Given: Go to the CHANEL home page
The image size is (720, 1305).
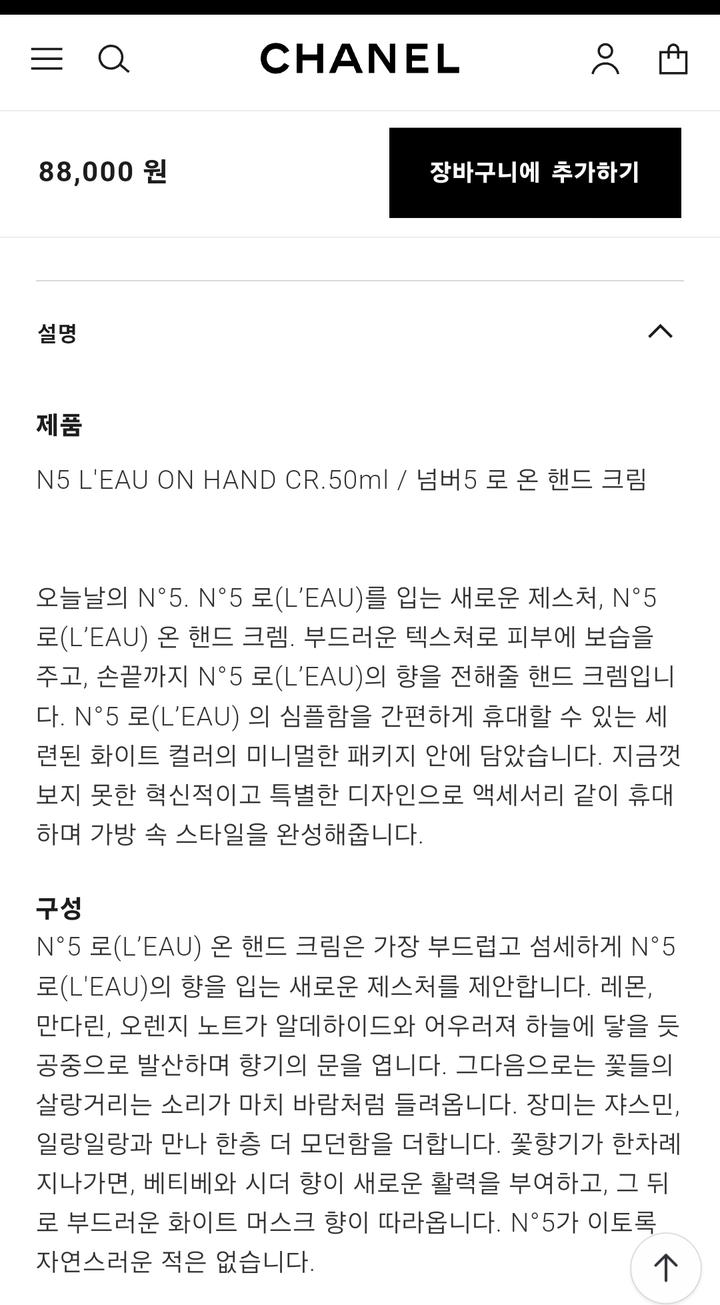Looking at the screenshot, I should 360,59.
